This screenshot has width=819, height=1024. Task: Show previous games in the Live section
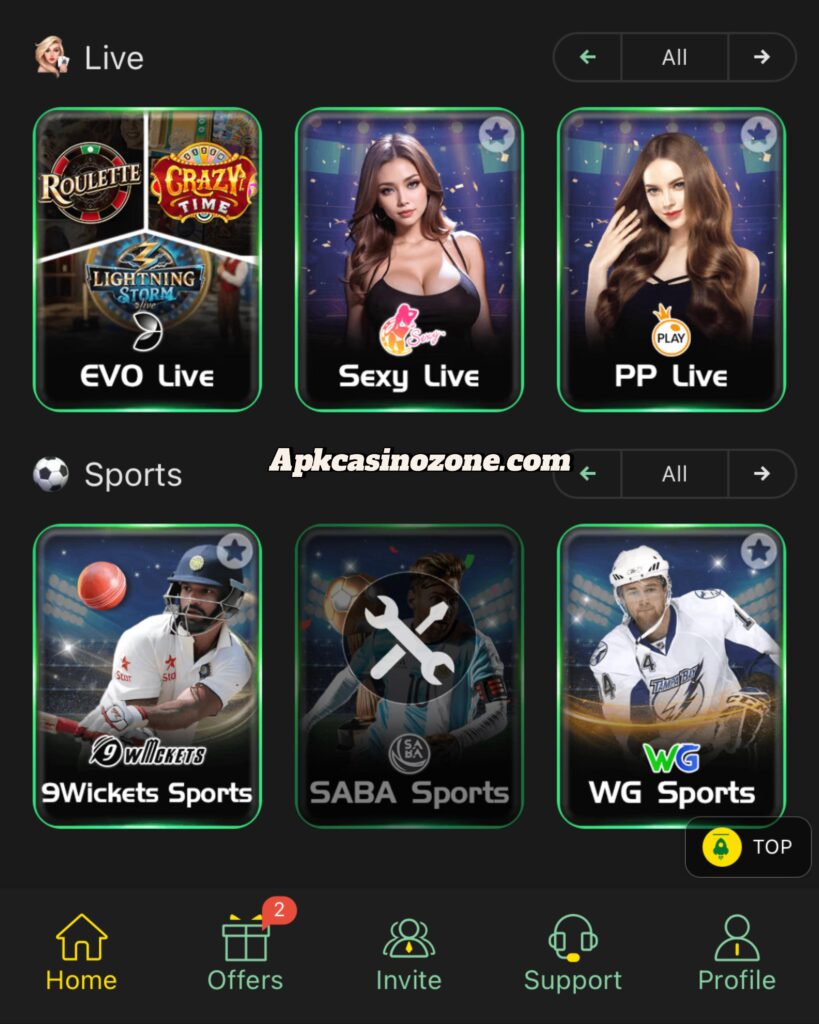(x=588, y=57)
